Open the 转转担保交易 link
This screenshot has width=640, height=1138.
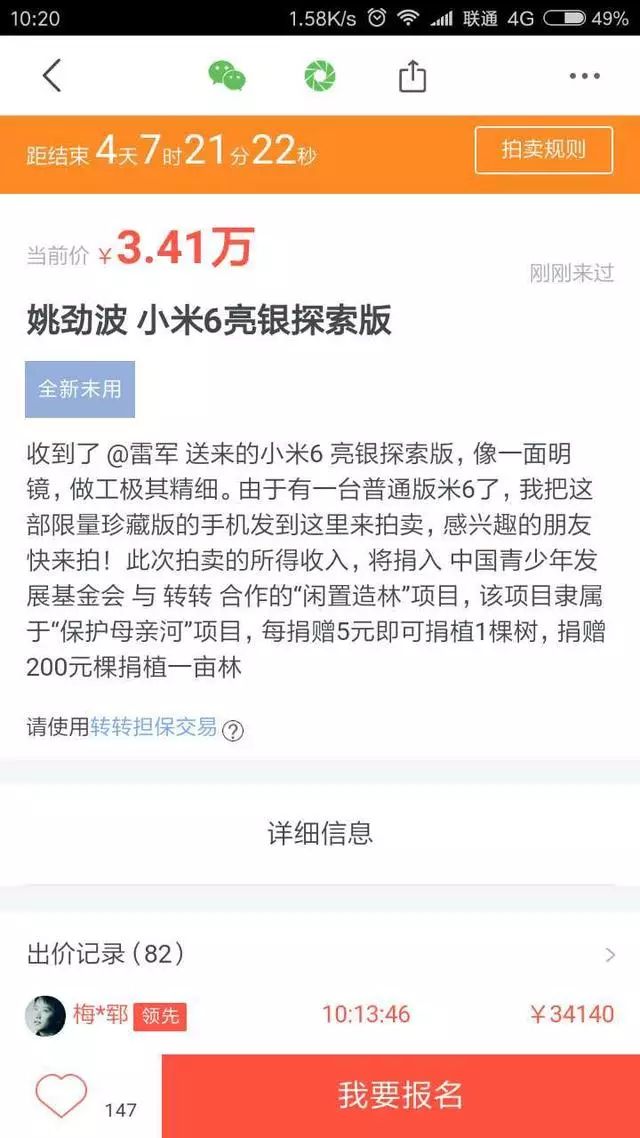point(153,727)
